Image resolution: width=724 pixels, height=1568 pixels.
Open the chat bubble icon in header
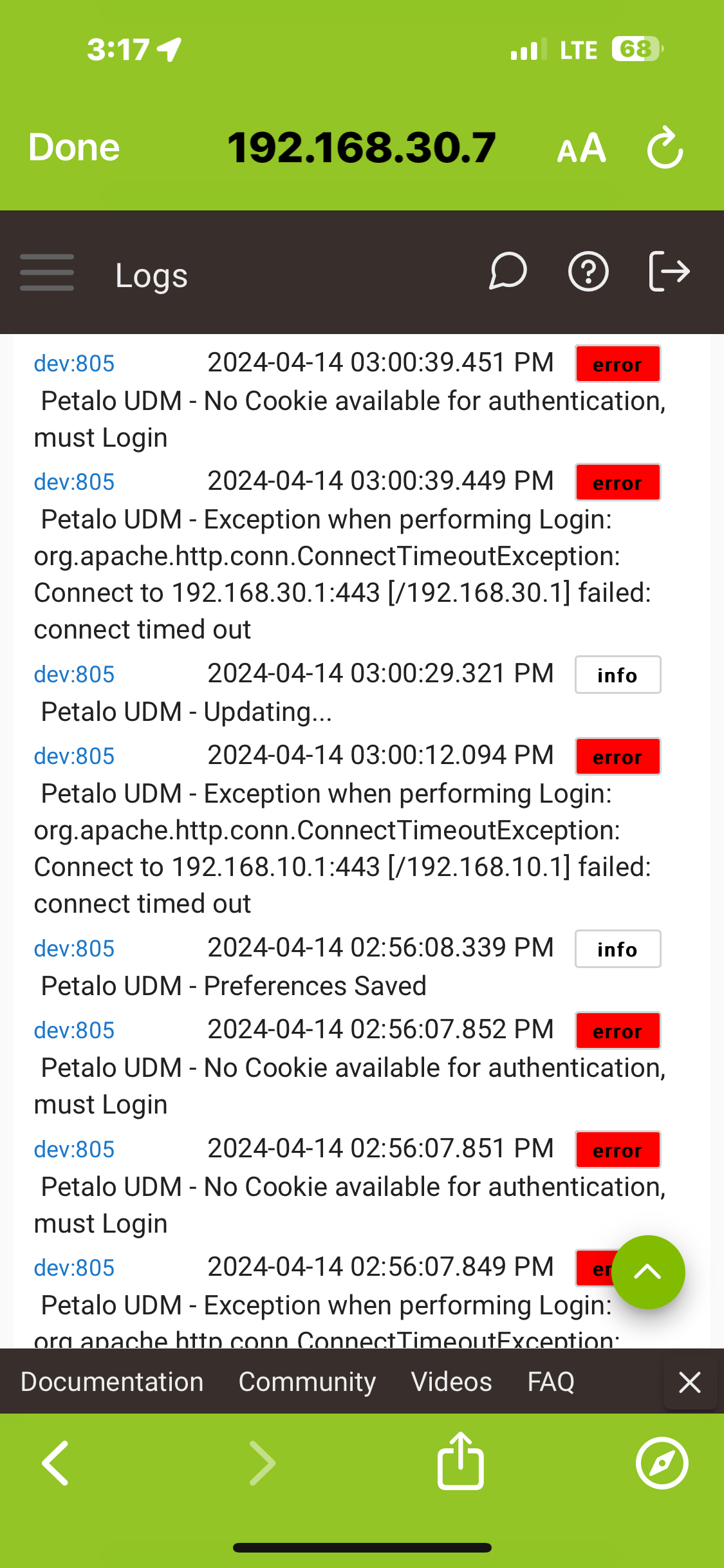tap(508, 272)
